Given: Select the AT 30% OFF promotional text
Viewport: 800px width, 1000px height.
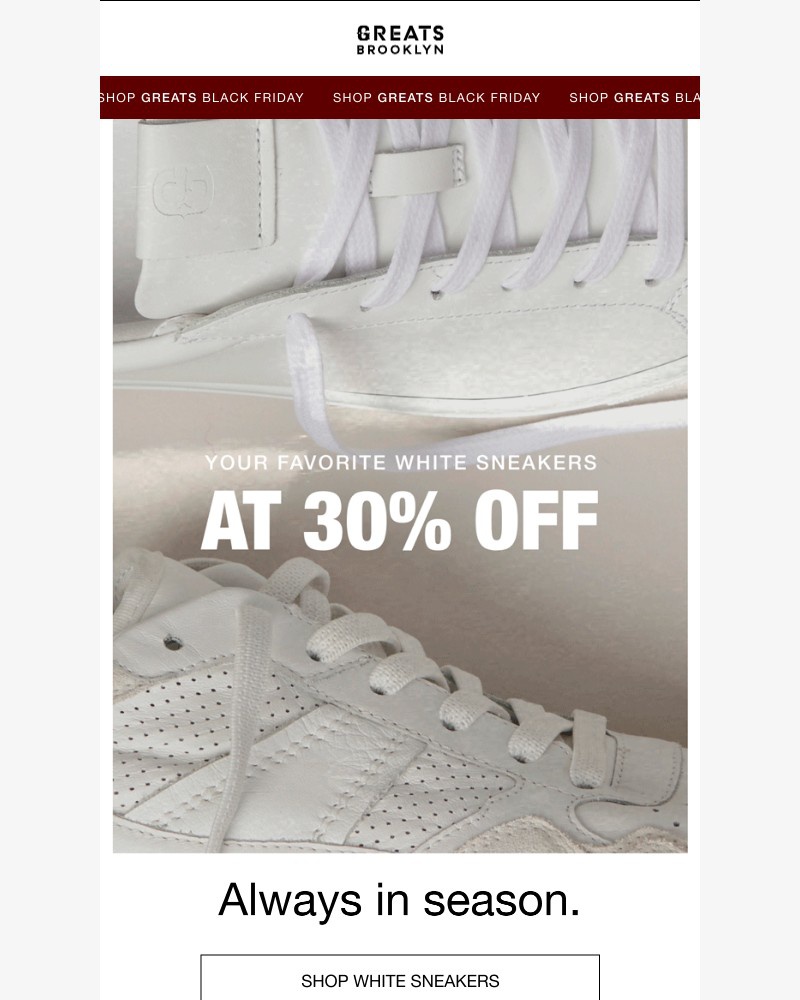Looking at the screenshot, I should 399,518.
